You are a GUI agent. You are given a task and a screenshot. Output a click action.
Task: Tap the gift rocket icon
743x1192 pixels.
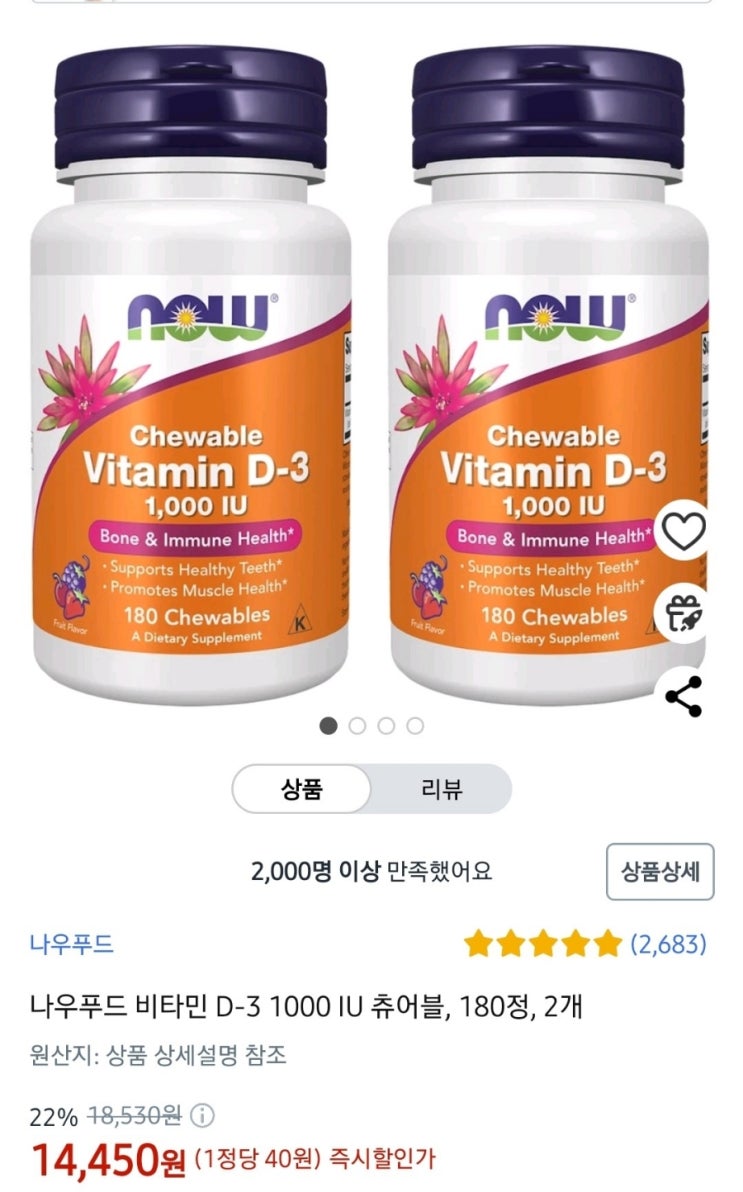pos(685,612)
